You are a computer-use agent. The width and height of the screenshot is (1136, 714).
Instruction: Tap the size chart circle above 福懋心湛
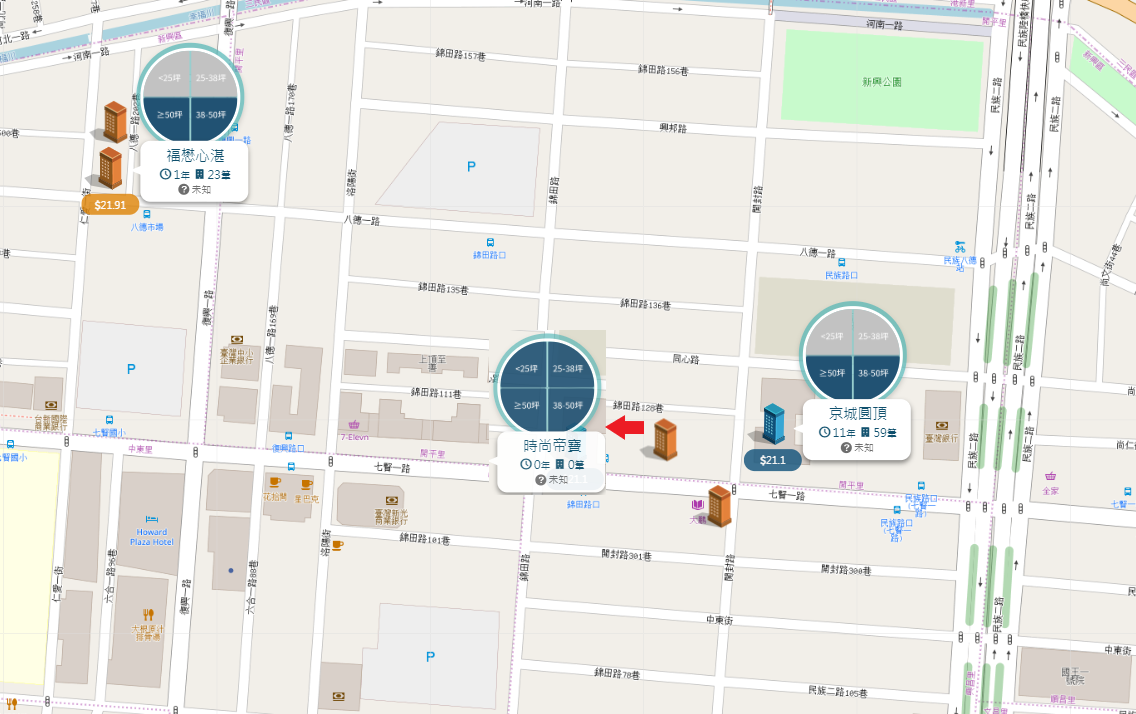[190, 96]
